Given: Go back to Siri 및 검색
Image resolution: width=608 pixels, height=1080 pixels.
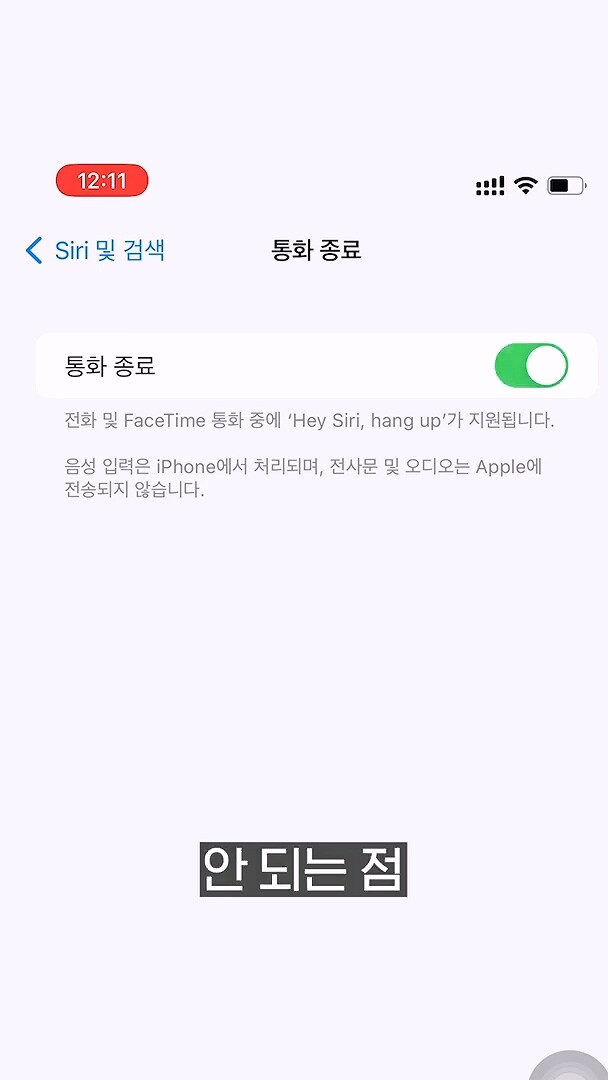Looking at the screenshot, I should (x=95, y=250).
